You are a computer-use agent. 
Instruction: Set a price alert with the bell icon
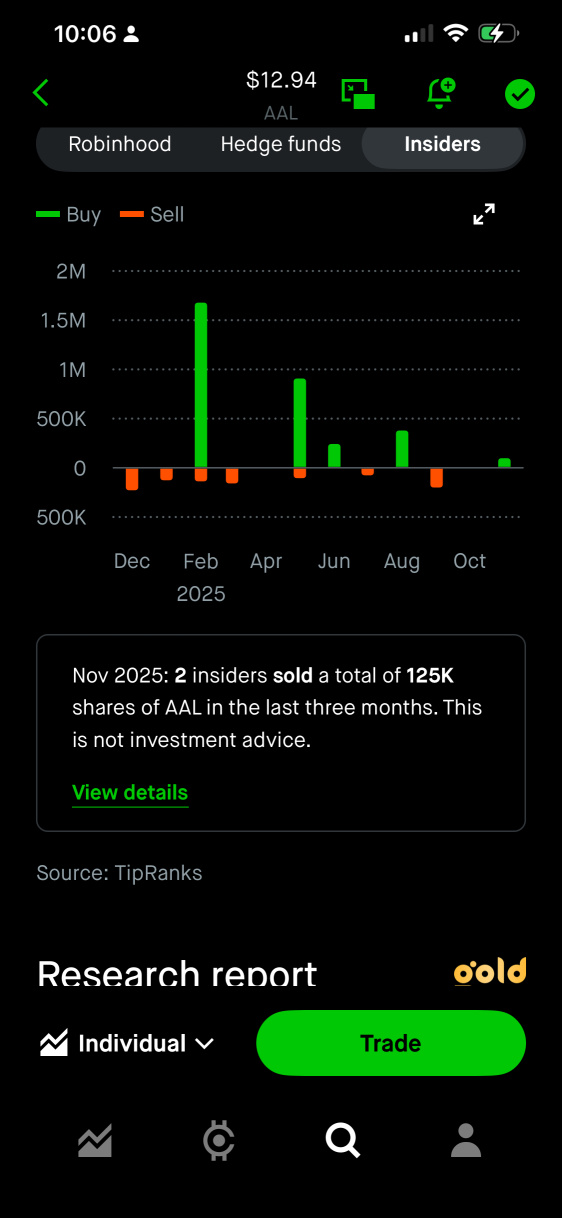pos(440,93)
